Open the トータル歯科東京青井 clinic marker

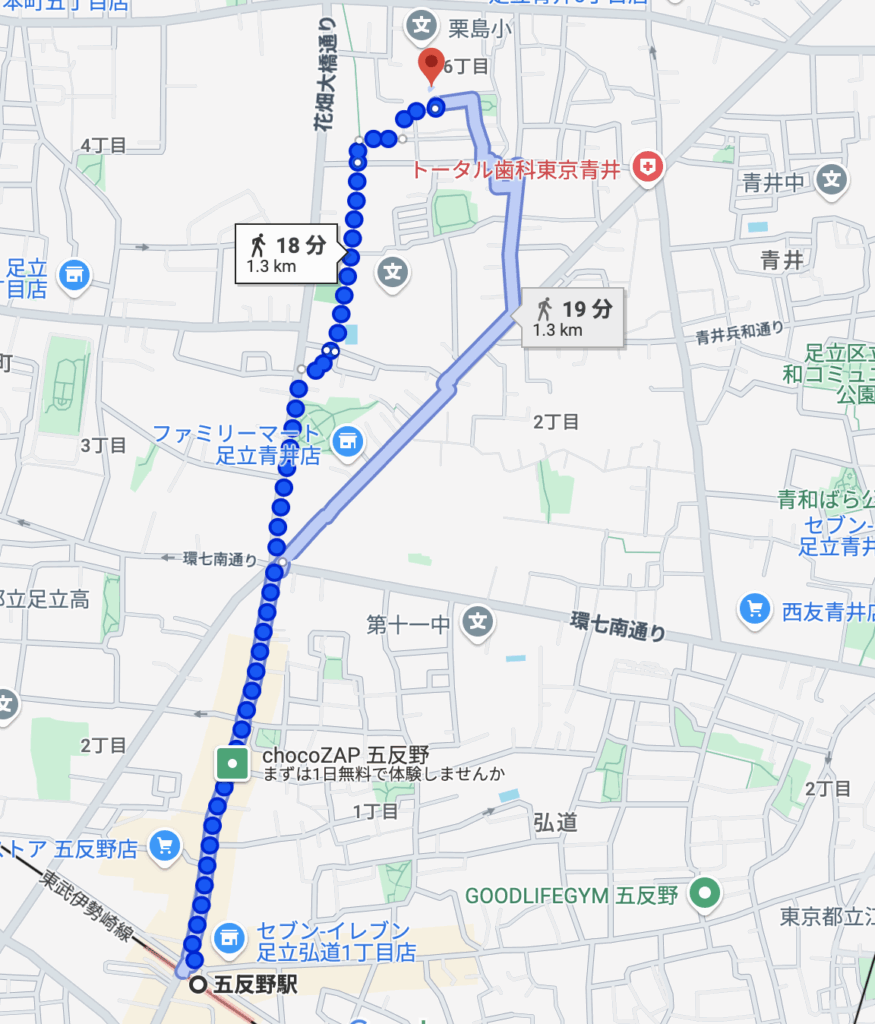pos(648,167)
